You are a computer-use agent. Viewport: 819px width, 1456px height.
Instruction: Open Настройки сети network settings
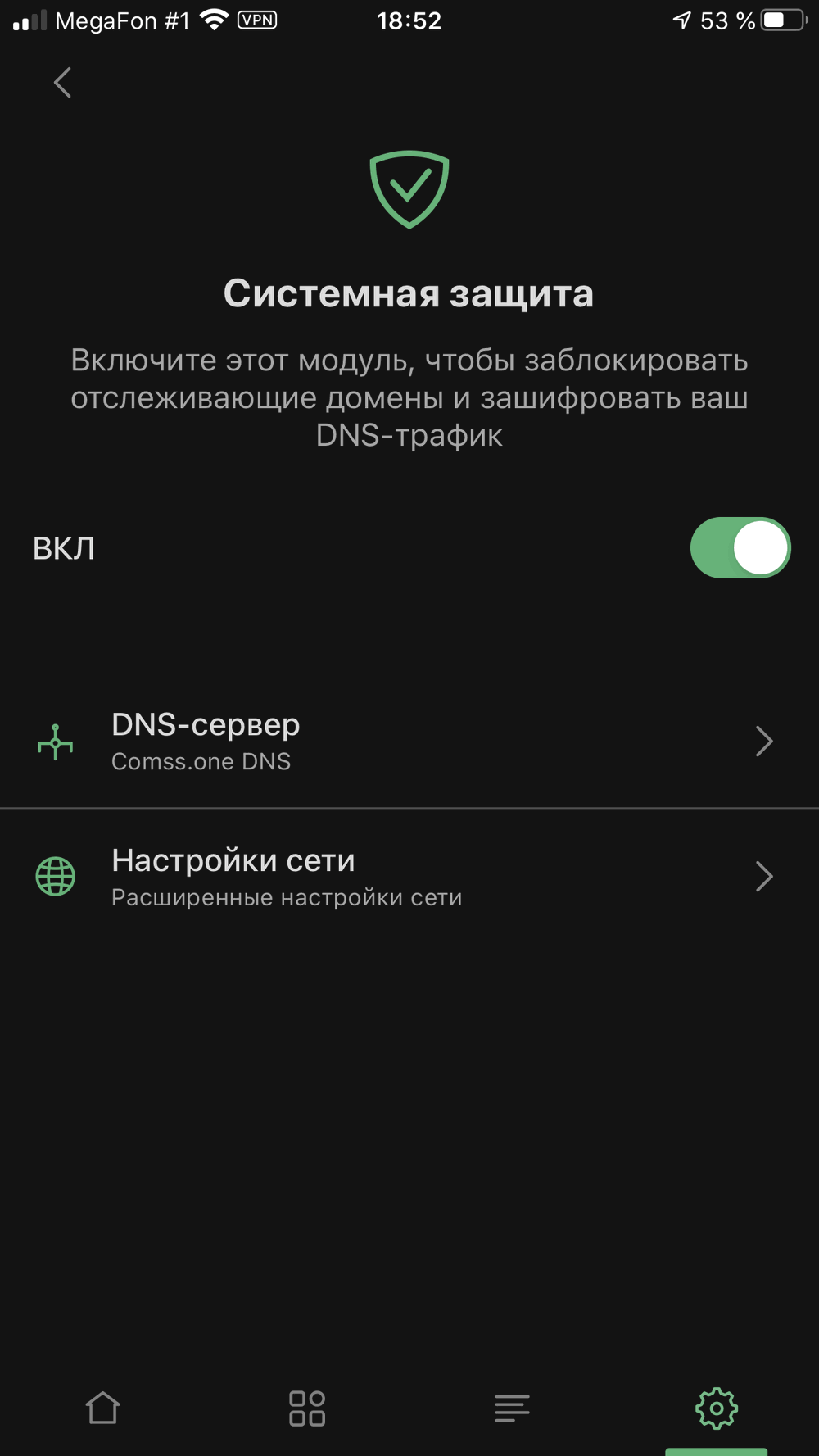coord(409,877)
